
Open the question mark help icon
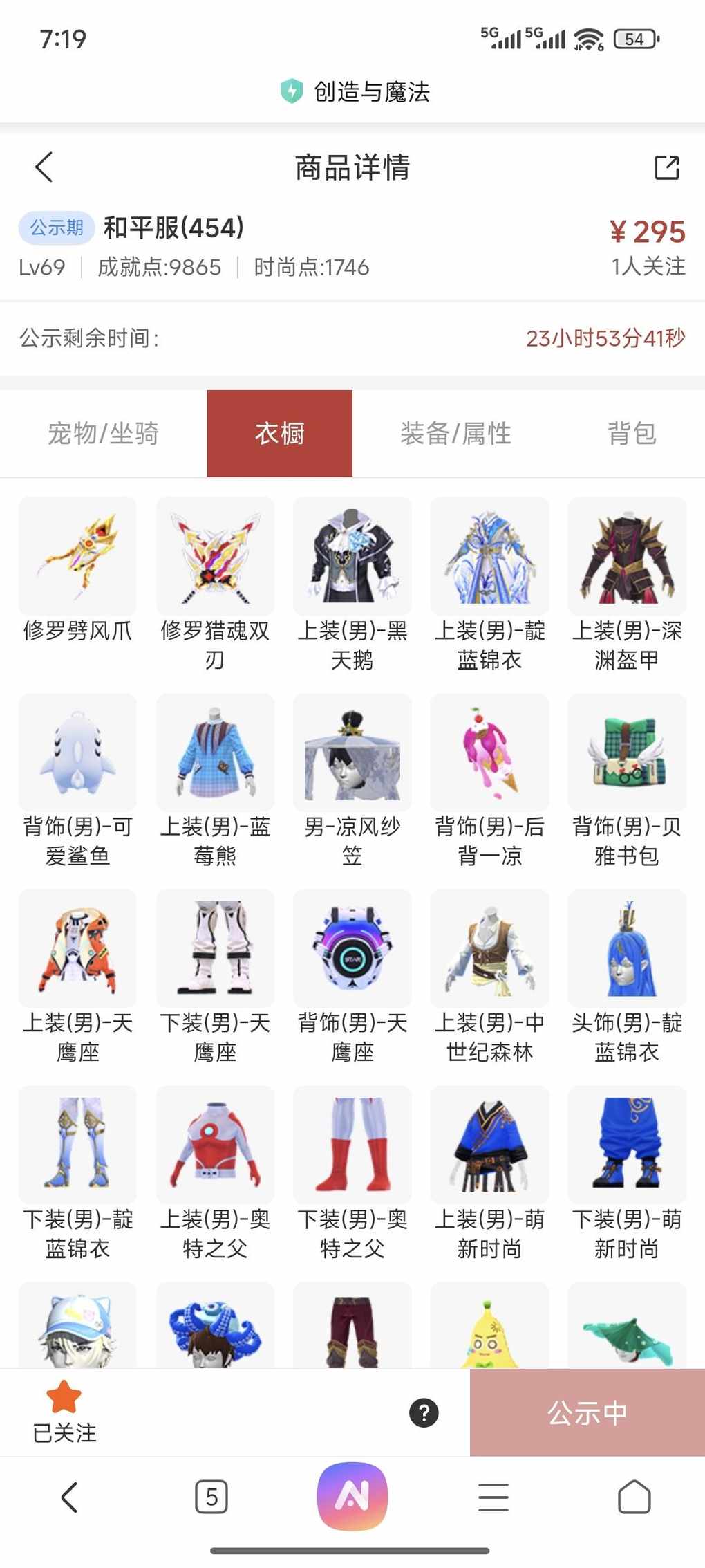[x=424, y=1412]
